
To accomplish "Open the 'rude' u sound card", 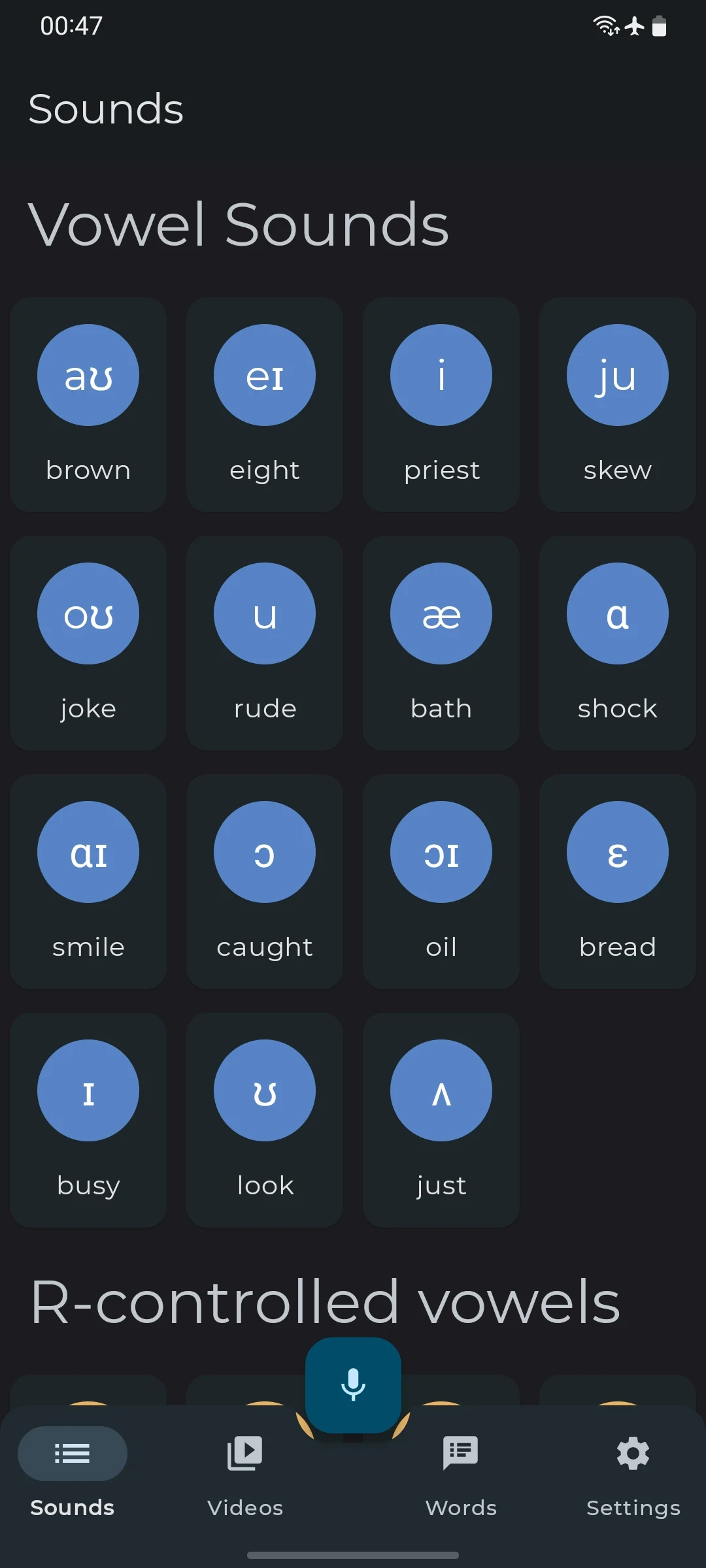I will pos(265,643).
